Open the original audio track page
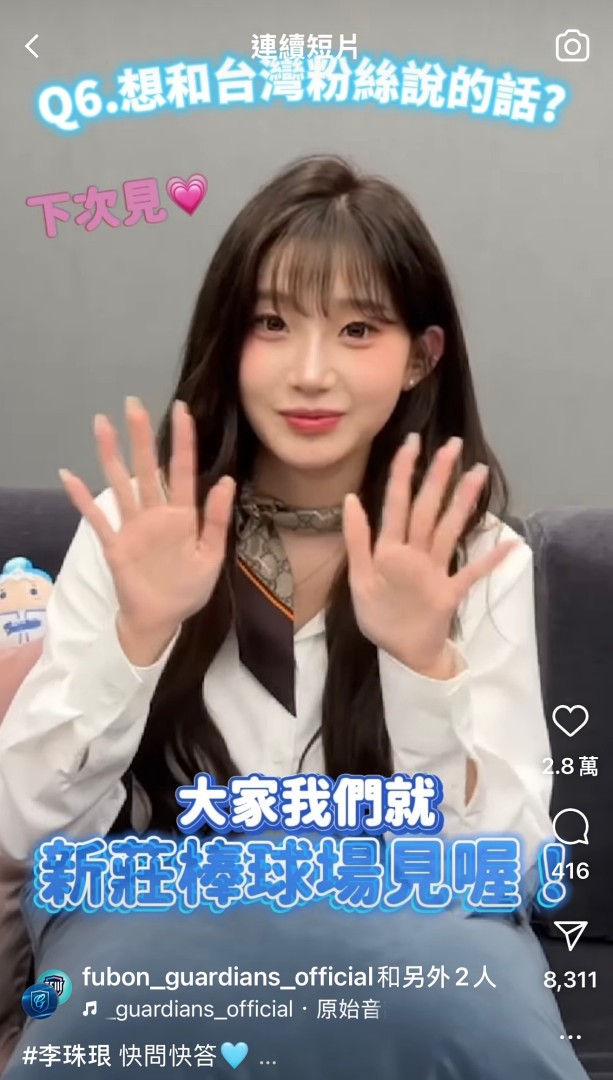The height and width of the screenshot is (1080, 613). tap(240, 1010)
